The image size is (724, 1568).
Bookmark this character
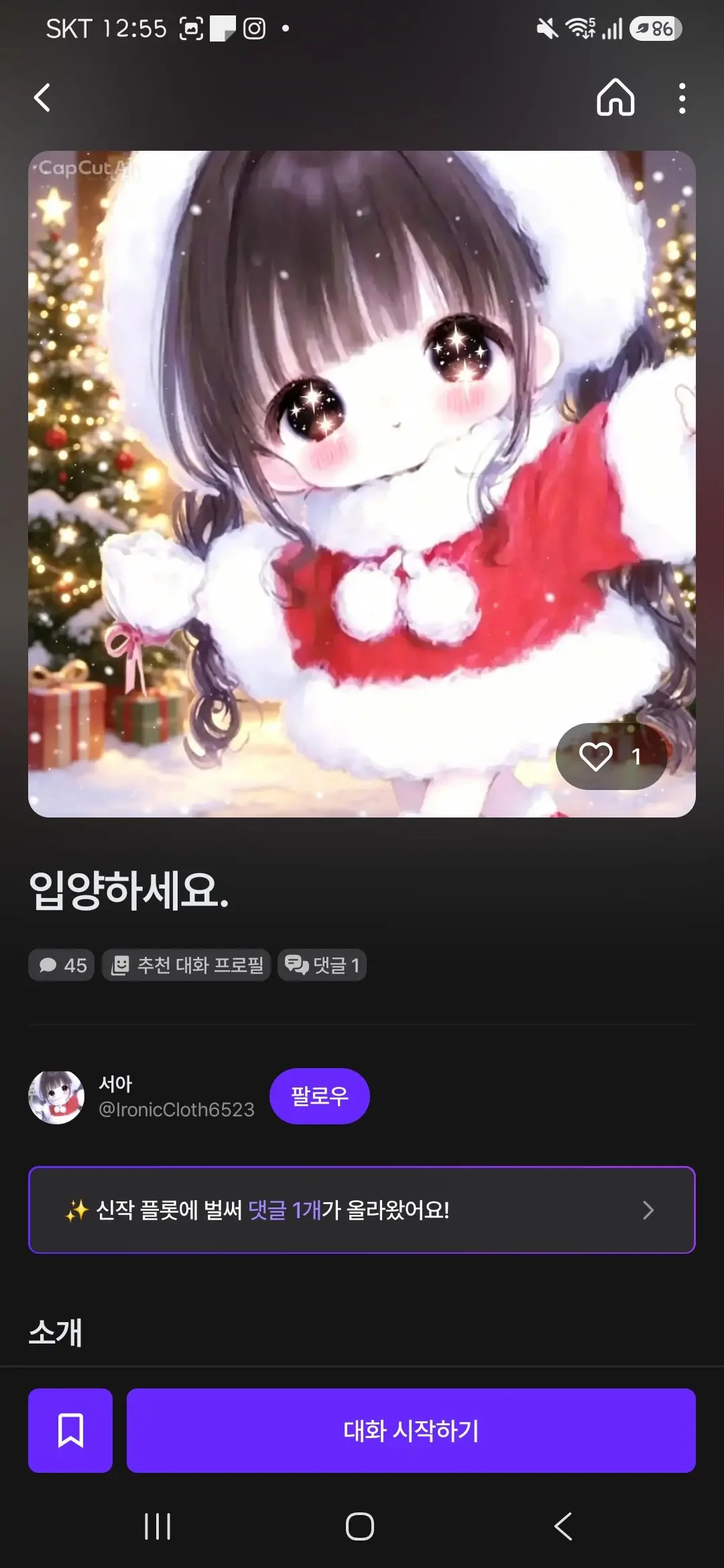70,1431
